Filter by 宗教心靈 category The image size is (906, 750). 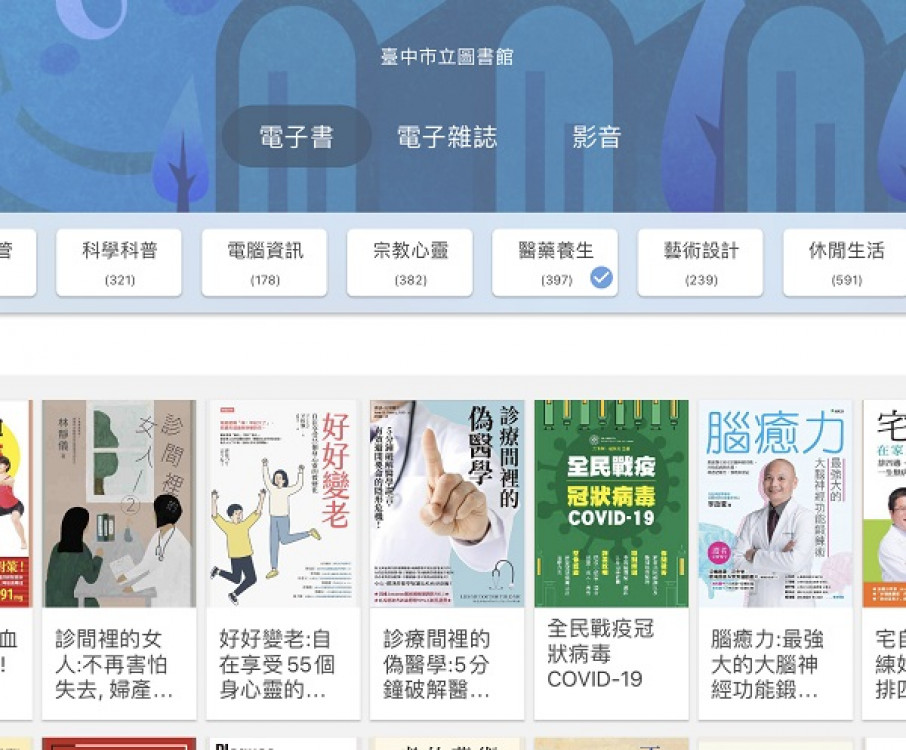(409, 262)
